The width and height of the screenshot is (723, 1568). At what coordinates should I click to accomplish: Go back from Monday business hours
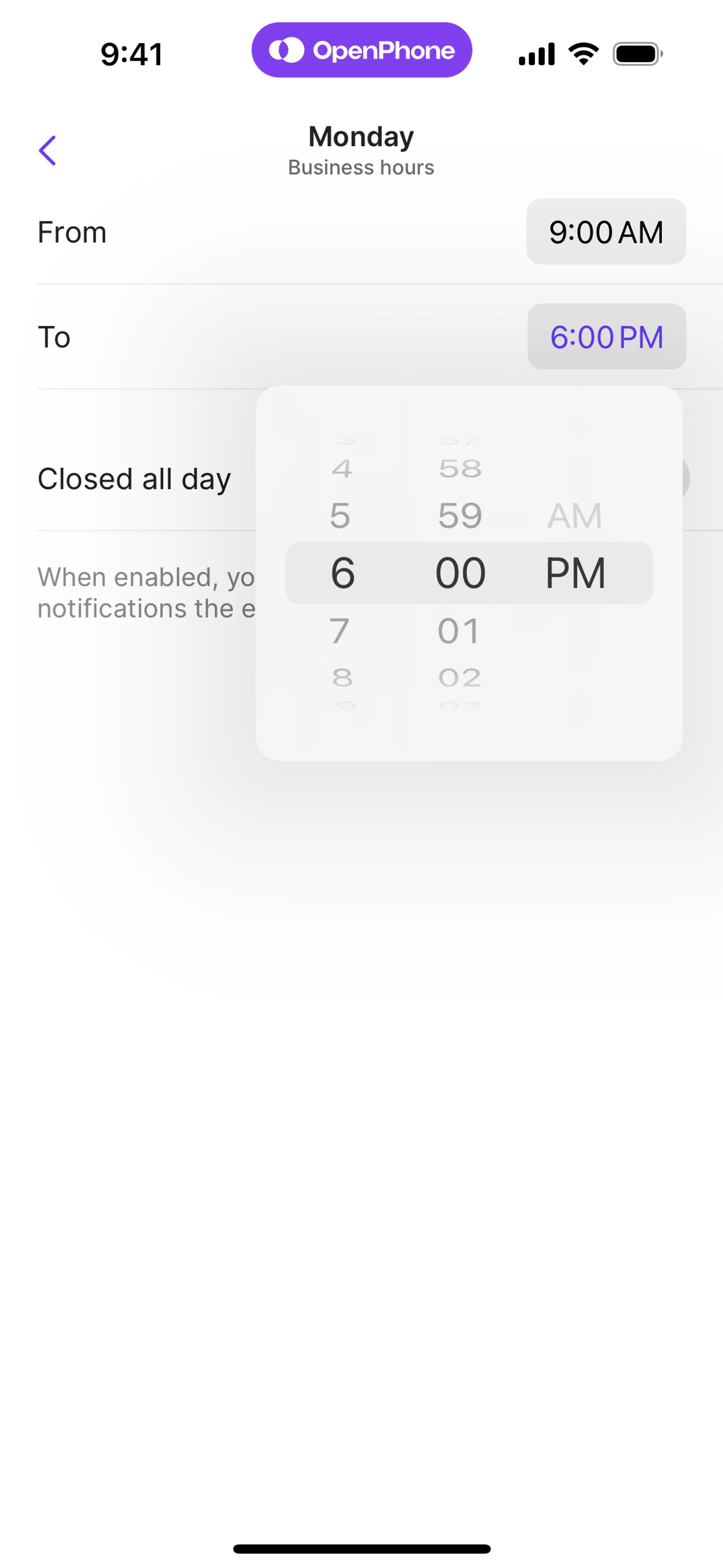(x=47, y=150)
